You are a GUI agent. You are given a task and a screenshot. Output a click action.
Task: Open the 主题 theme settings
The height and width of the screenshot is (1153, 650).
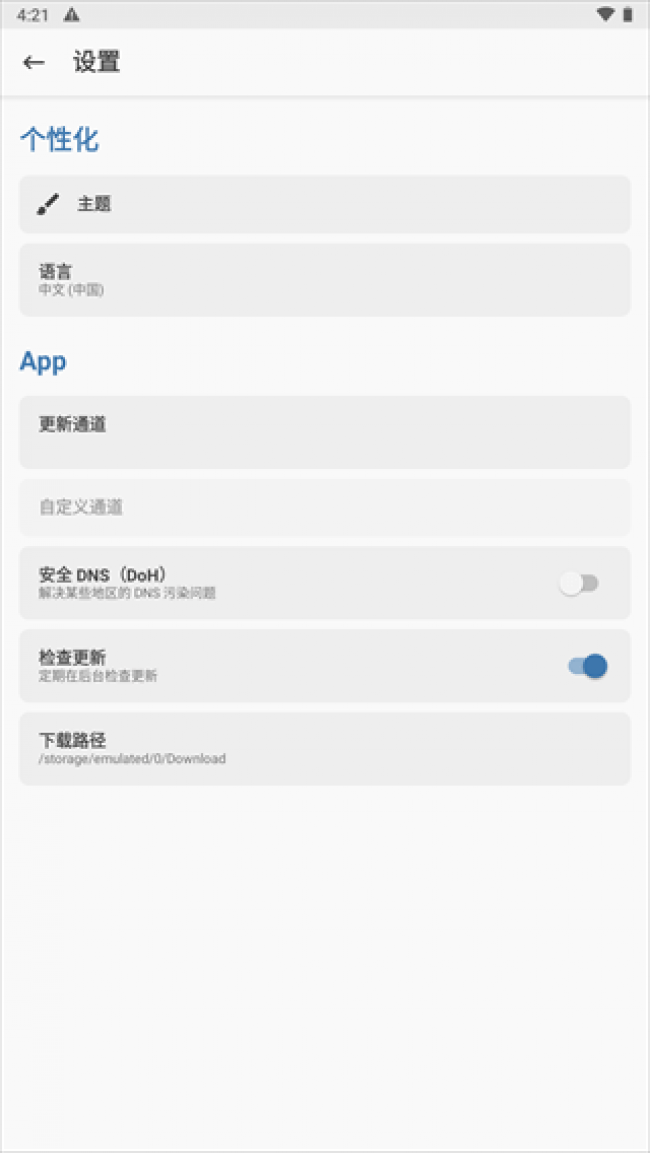point(324,204)
